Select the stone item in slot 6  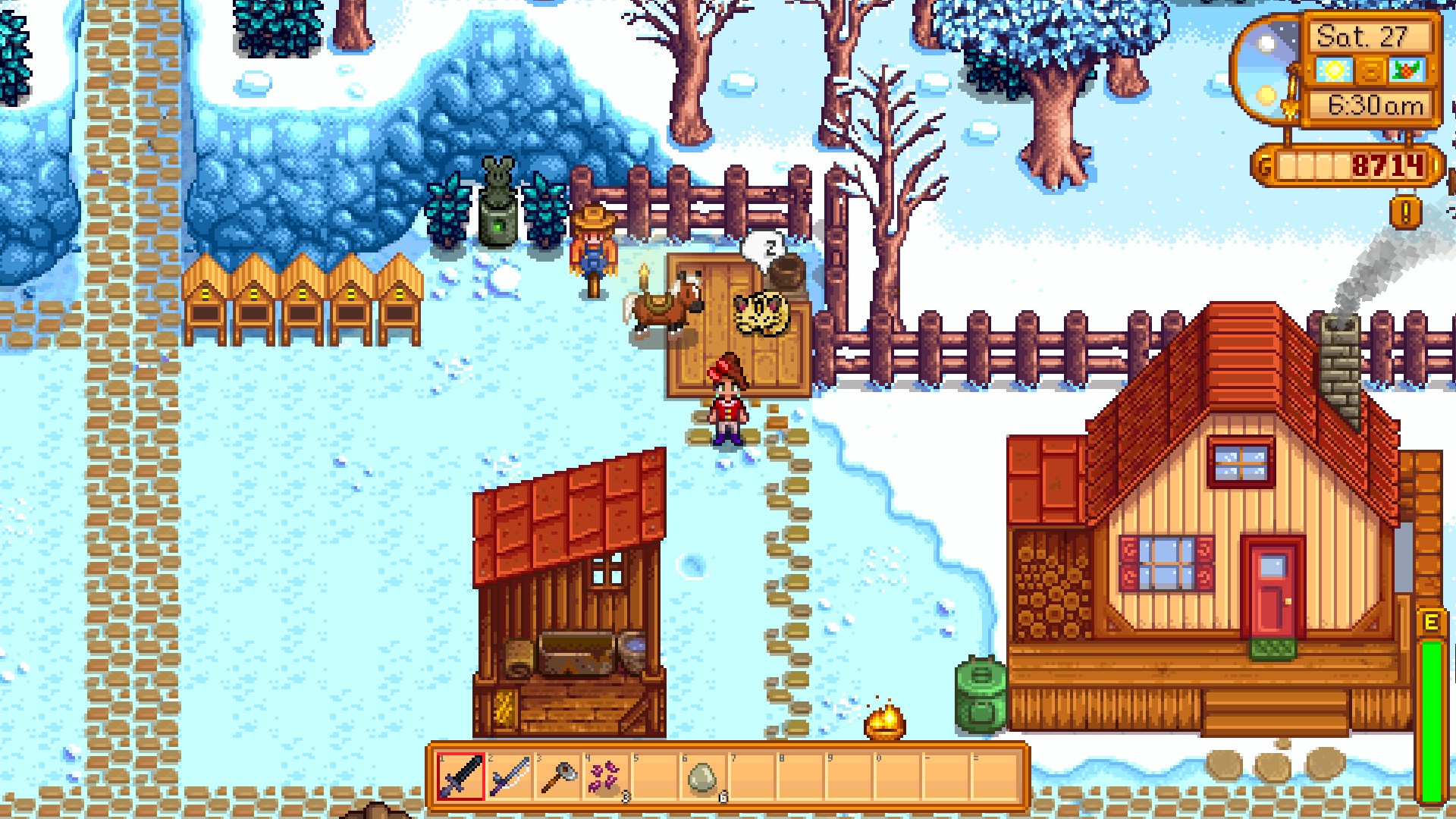[x=703, y=777]
